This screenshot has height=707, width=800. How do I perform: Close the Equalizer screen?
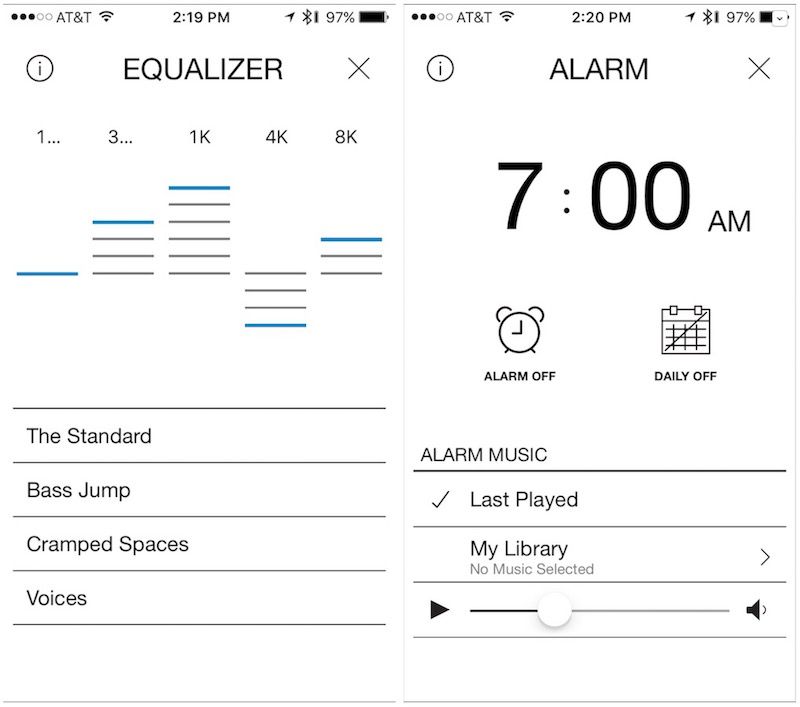point(358,68)
